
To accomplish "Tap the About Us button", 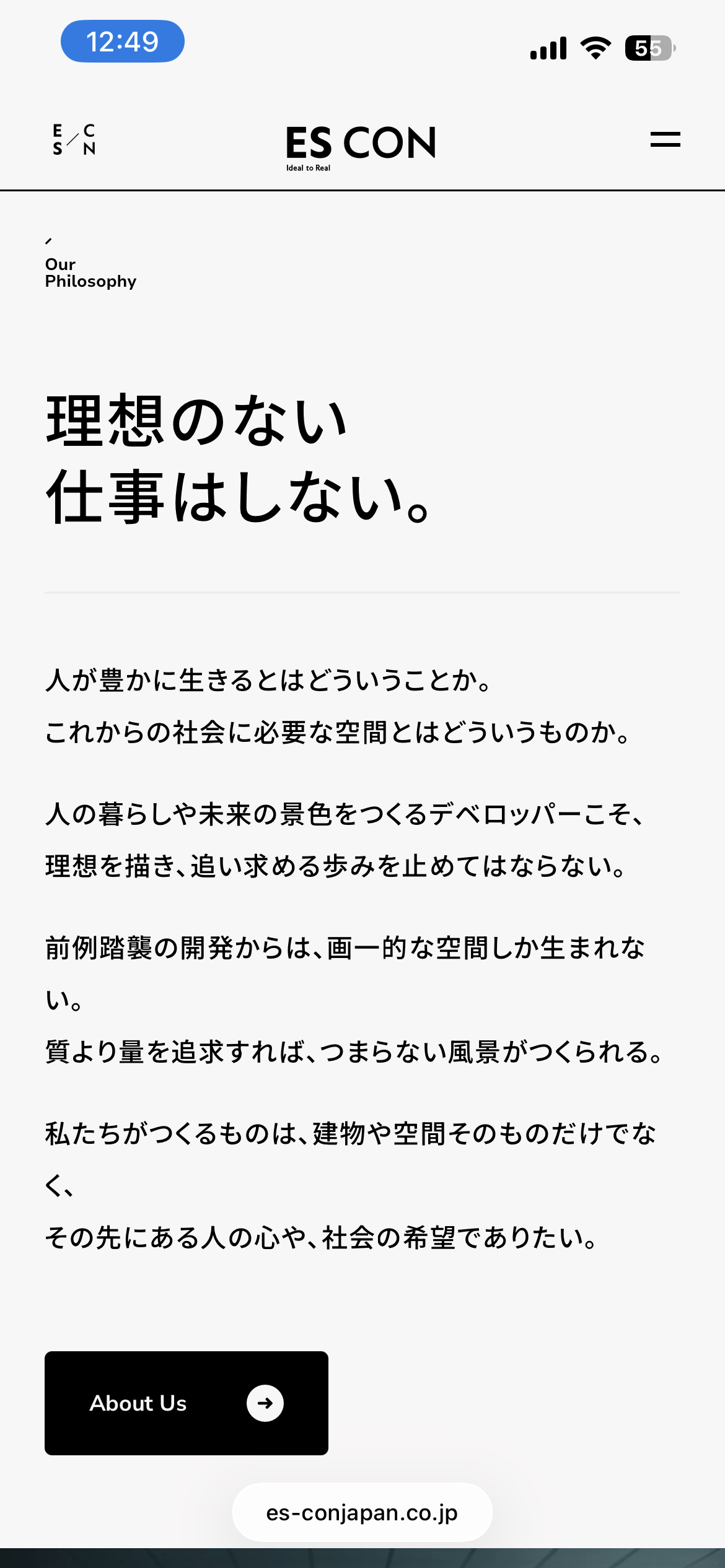I will pyautogui.click(x=186, y=1403).
